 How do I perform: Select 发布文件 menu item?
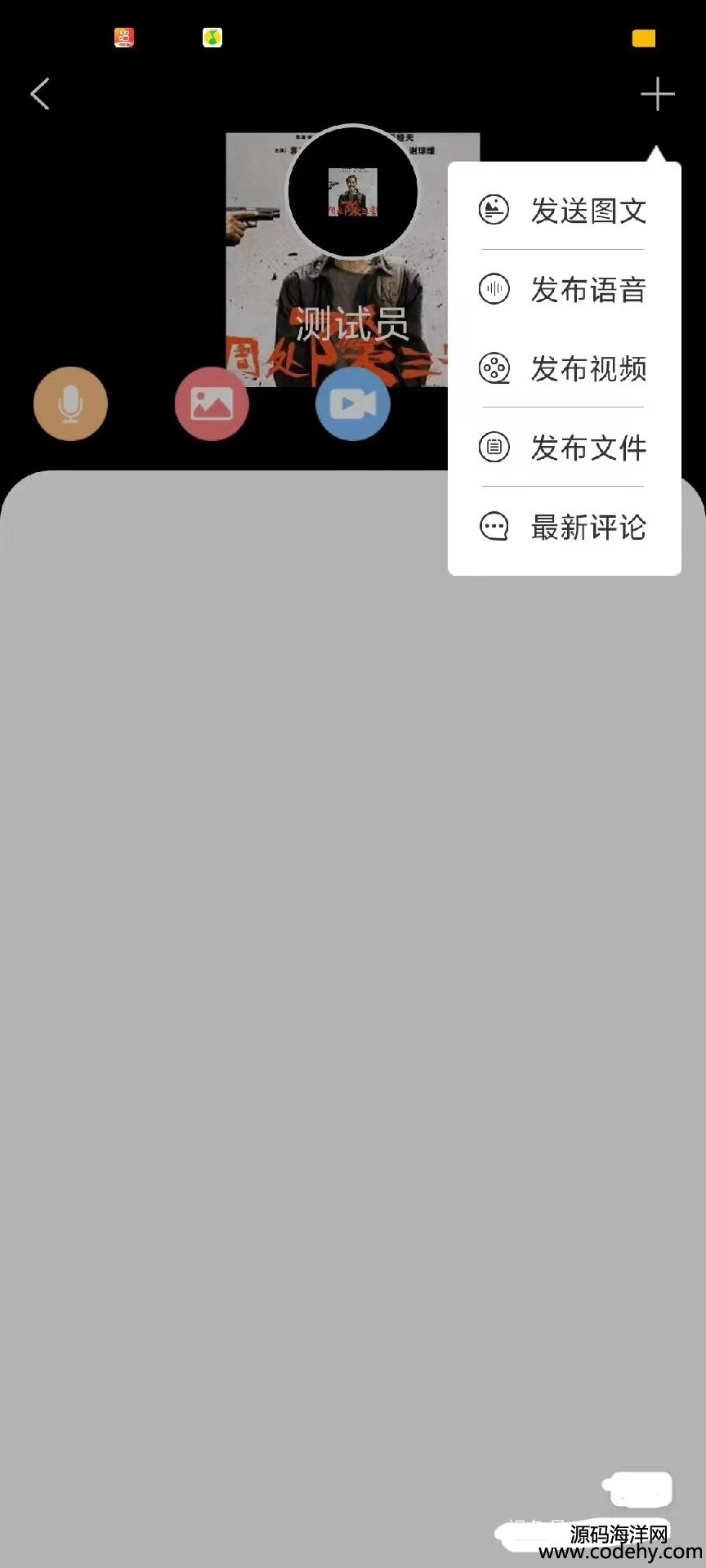click(564, 448)
